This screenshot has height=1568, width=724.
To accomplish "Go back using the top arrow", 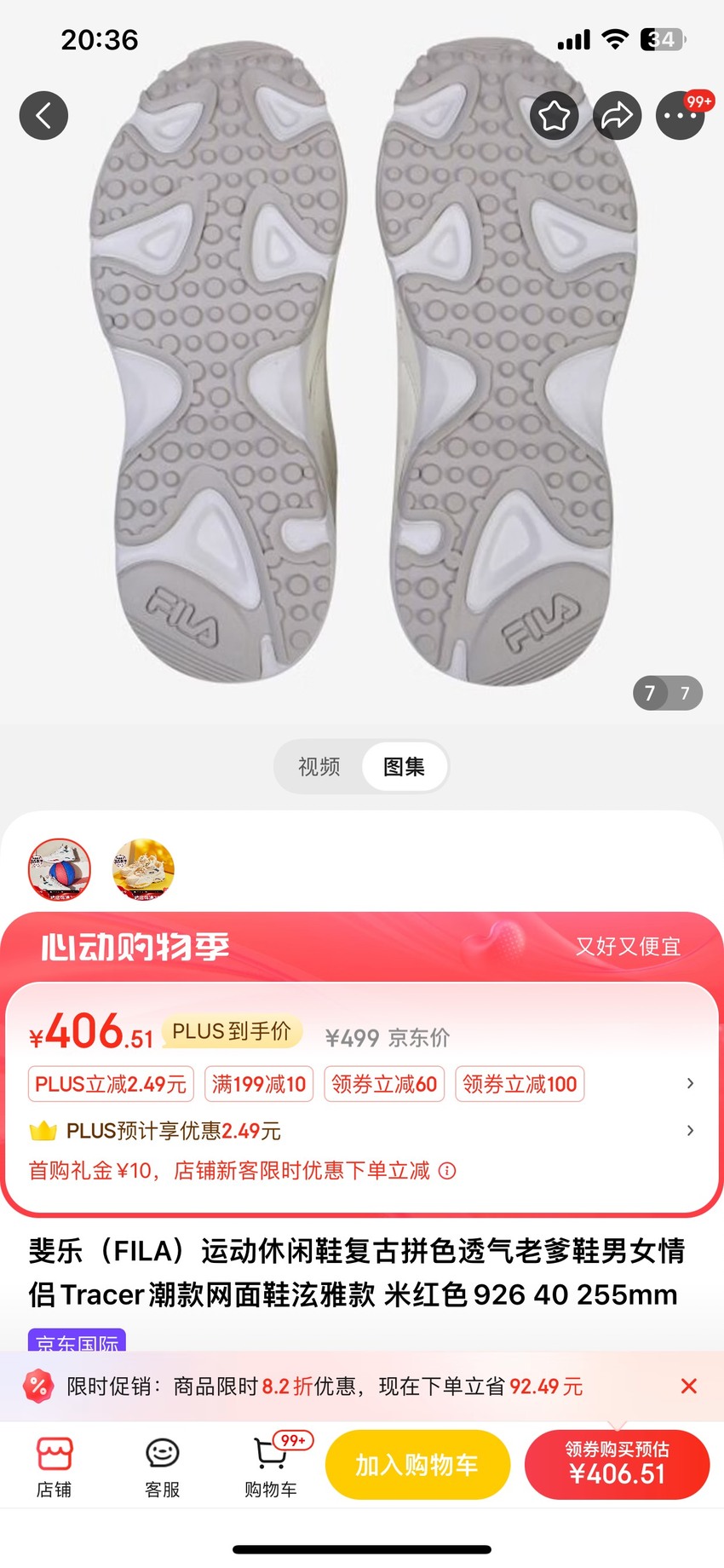I will tap(43, 115).
